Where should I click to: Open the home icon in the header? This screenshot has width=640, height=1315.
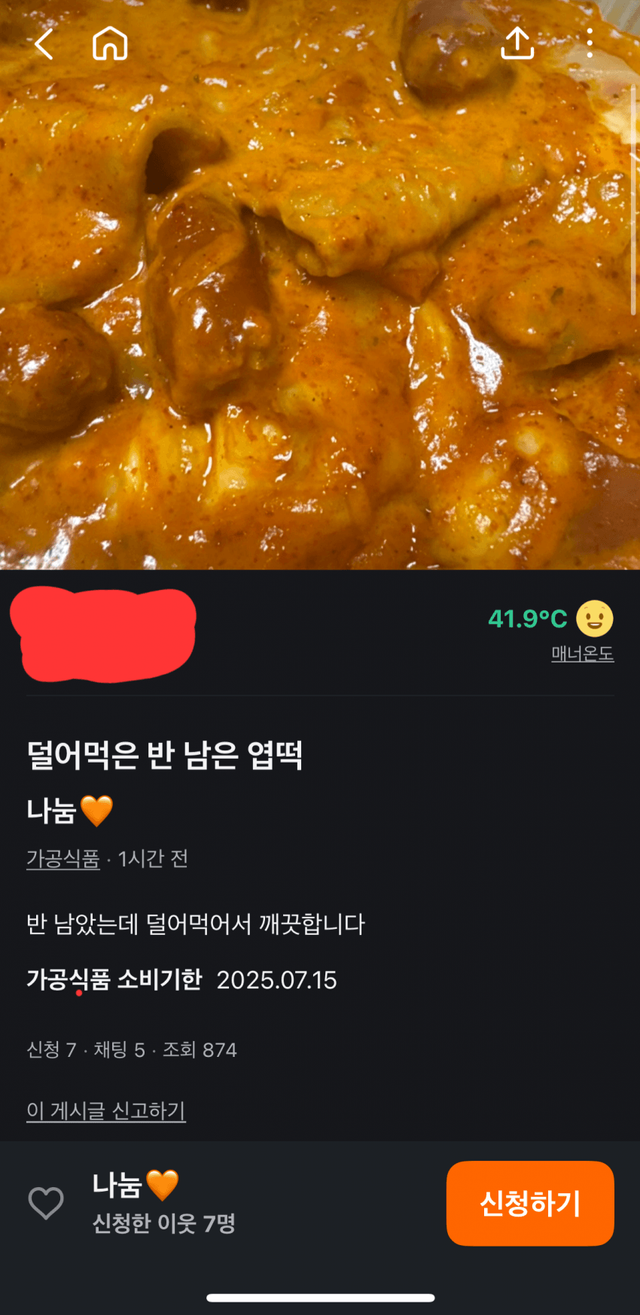coord(110,44)
